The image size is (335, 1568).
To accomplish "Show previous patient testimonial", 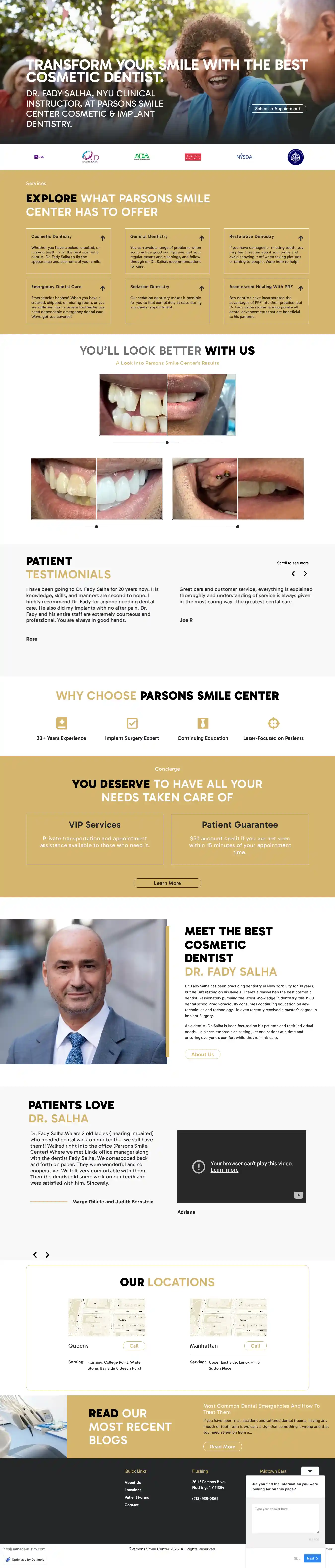I will 293,573.
